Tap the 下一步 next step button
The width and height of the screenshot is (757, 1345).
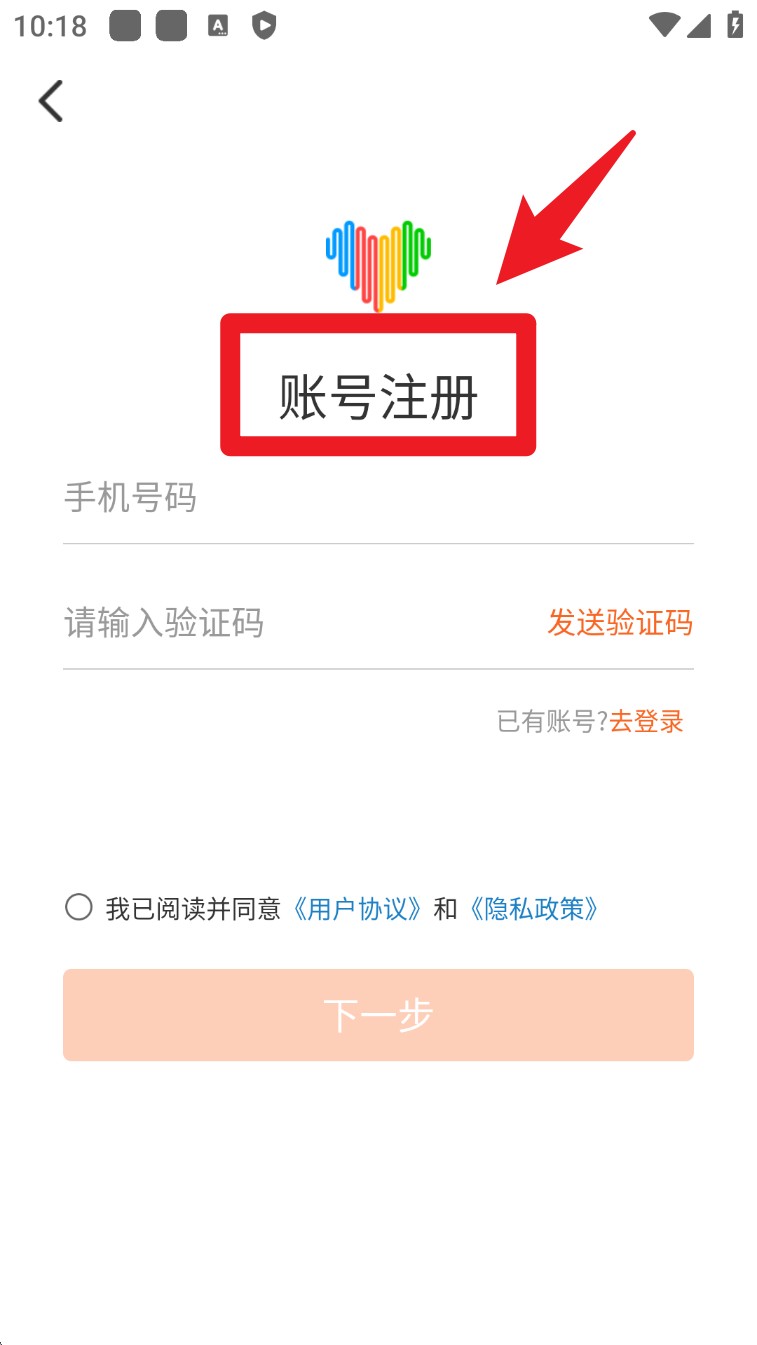tap(378, 1015)
